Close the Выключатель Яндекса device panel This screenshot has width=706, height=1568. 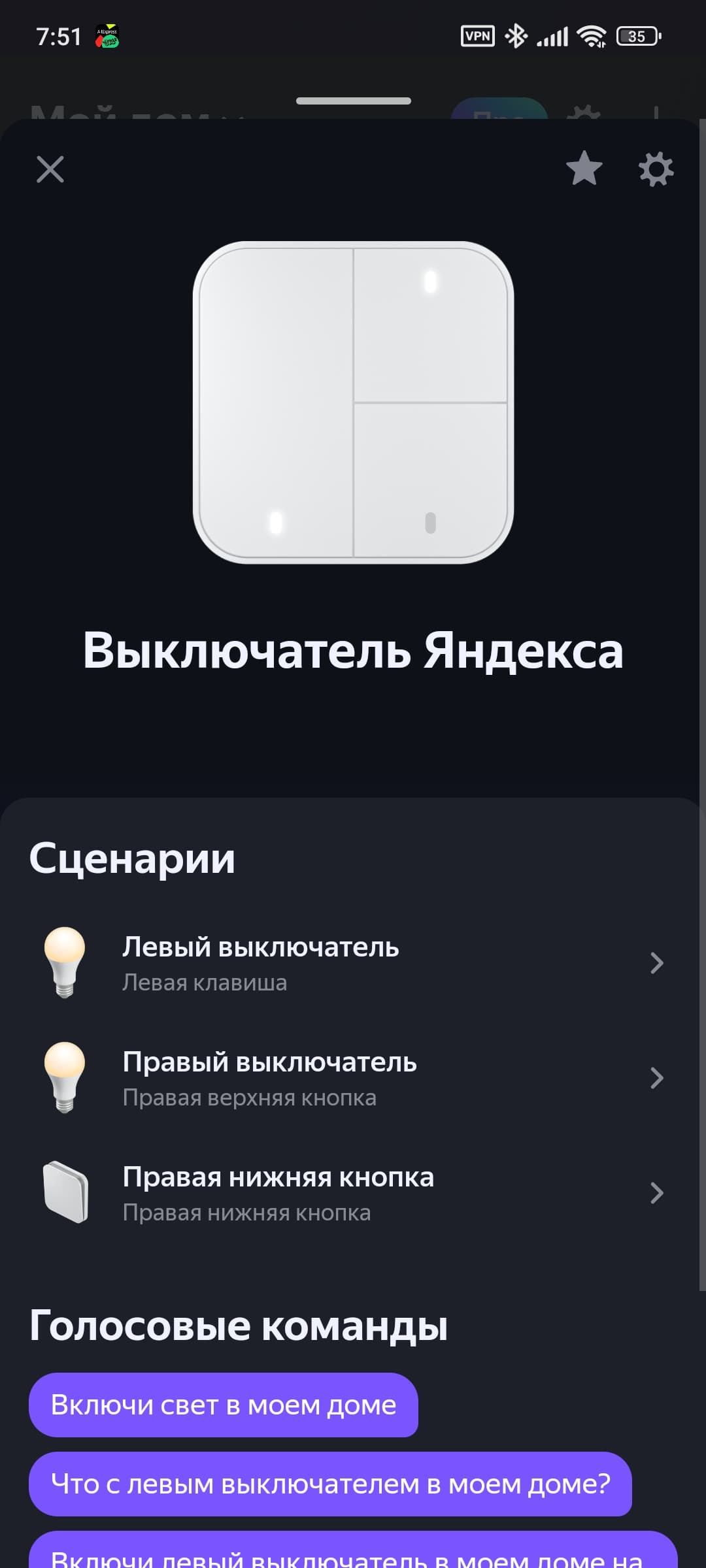(x=50, y=170)
